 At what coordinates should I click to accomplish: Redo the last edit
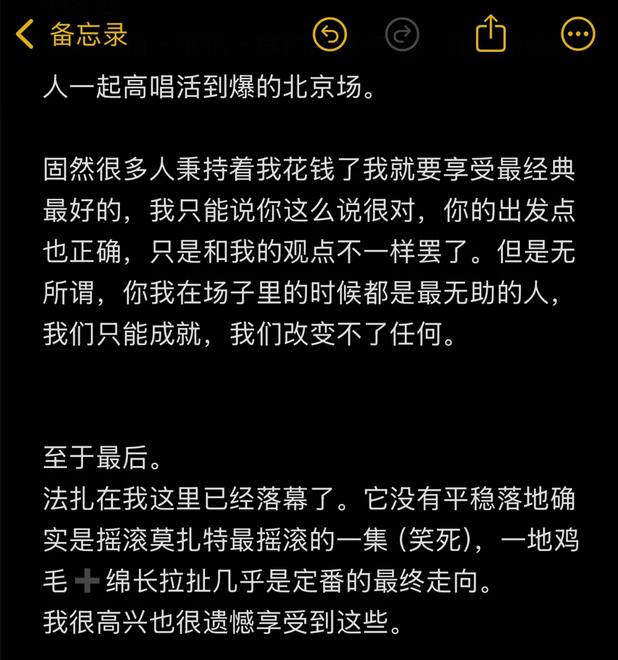[x=404, y=35]
